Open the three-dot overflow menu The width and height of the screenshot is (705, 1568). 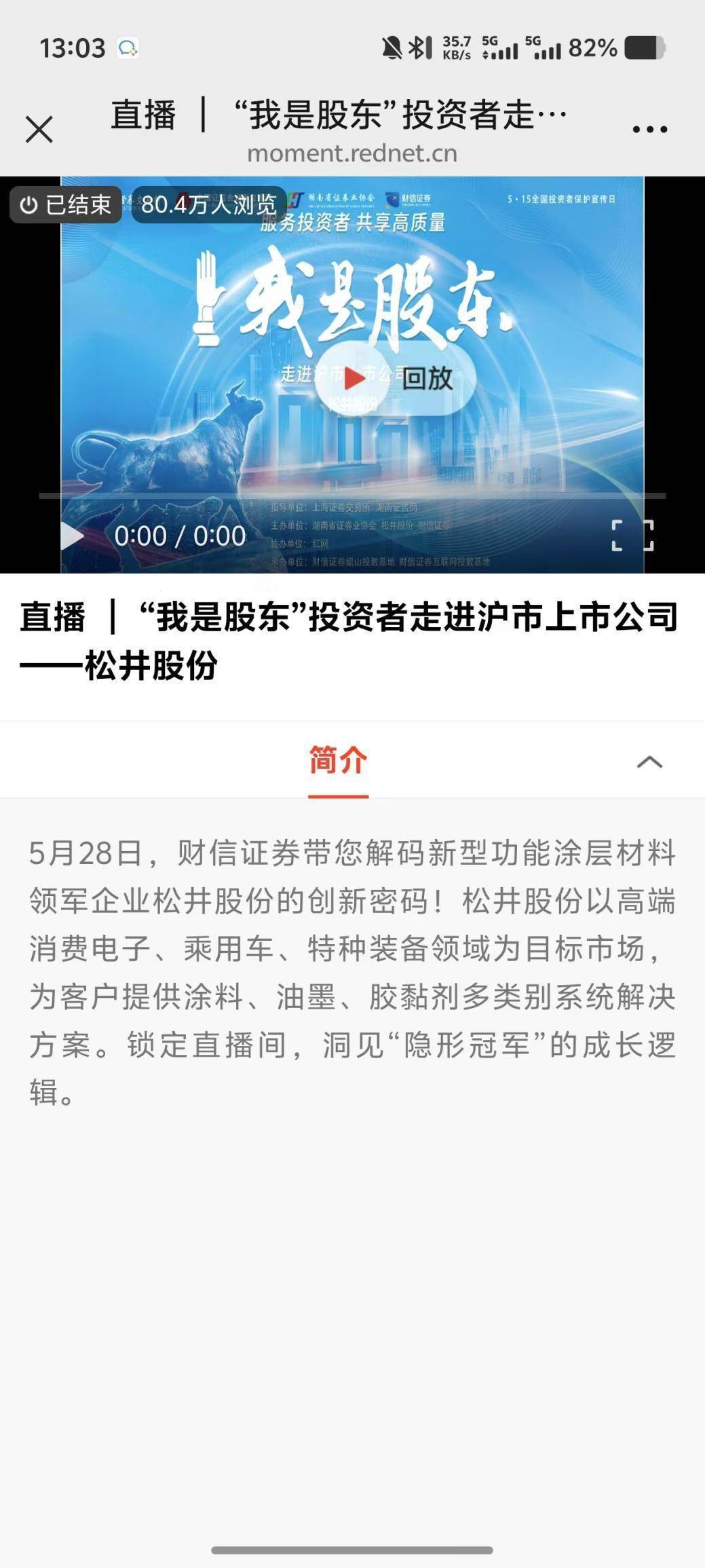(649, 129)
